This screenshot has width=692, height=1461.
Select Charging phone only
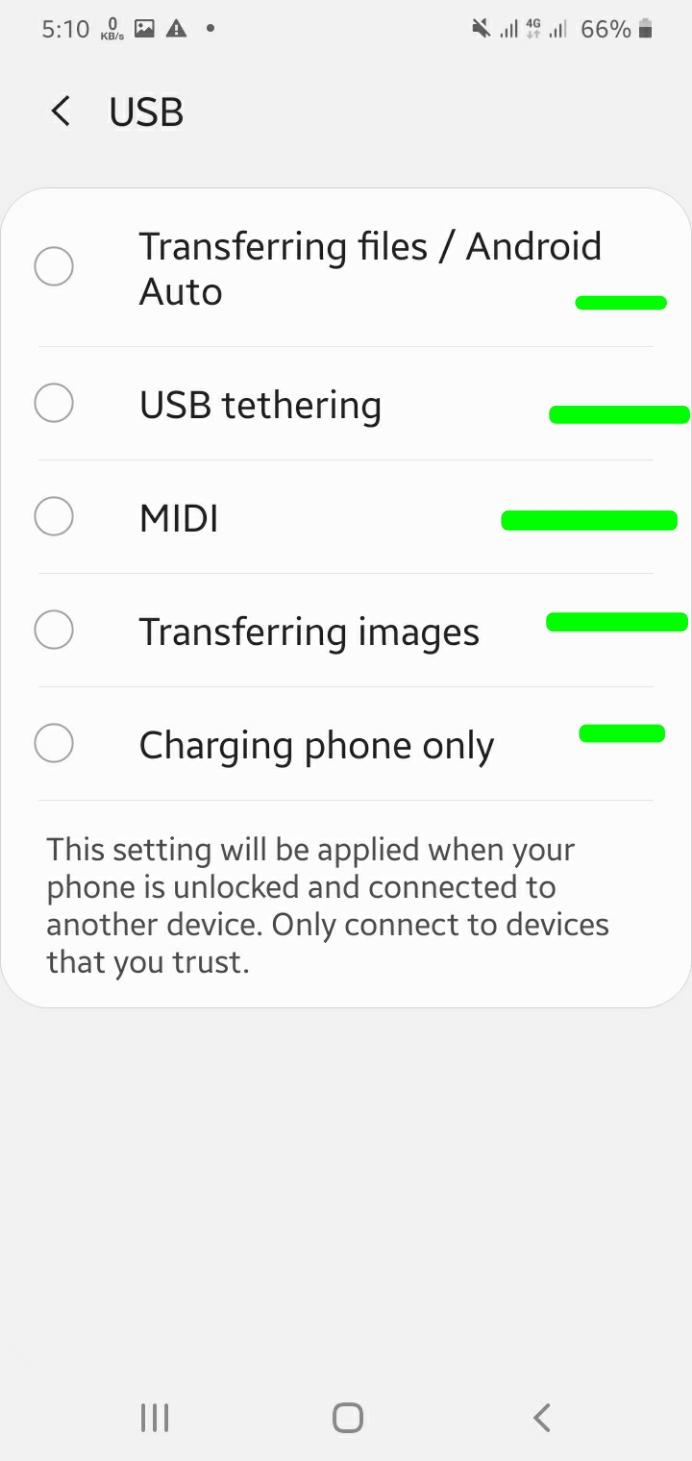pyautogui.click(x=54, y=744)
